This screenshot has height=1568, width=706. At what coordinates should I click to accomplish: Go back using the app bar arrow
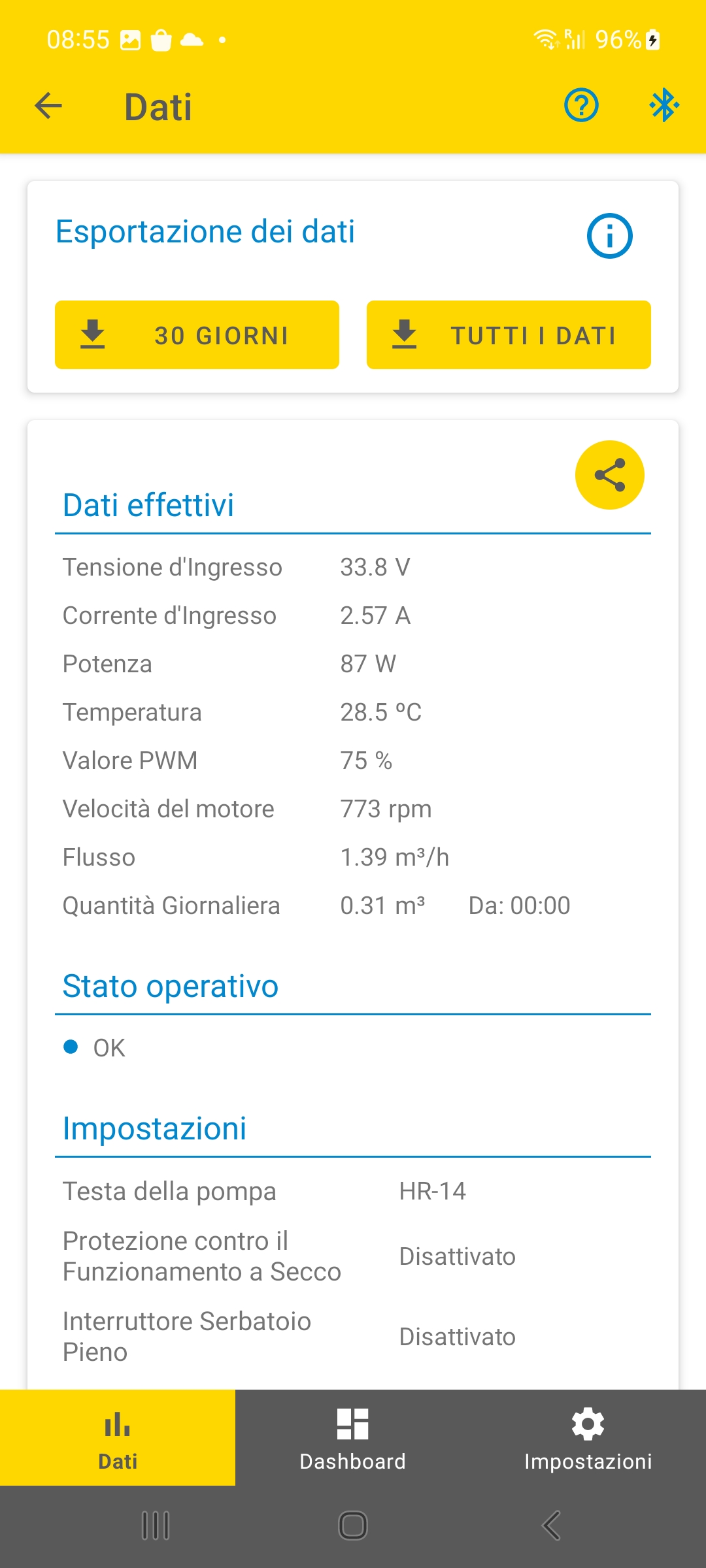[48, 106]
